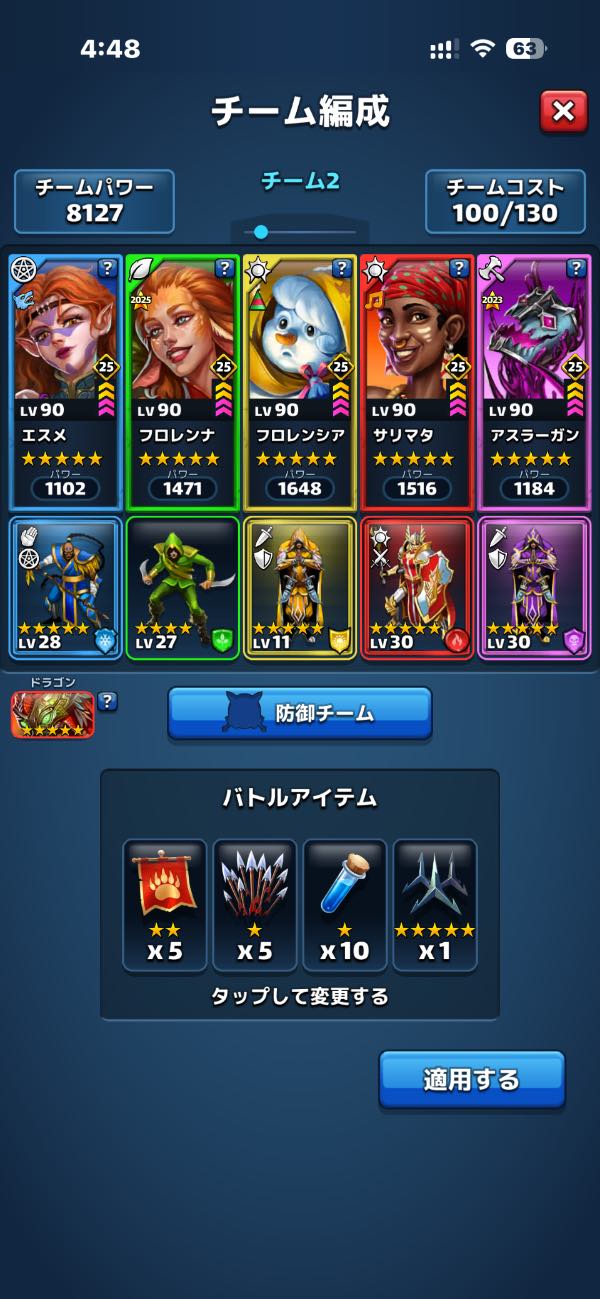Open the purple LV30 troop card
This screenshot has width=600, height=1299.
click(533, 588)
